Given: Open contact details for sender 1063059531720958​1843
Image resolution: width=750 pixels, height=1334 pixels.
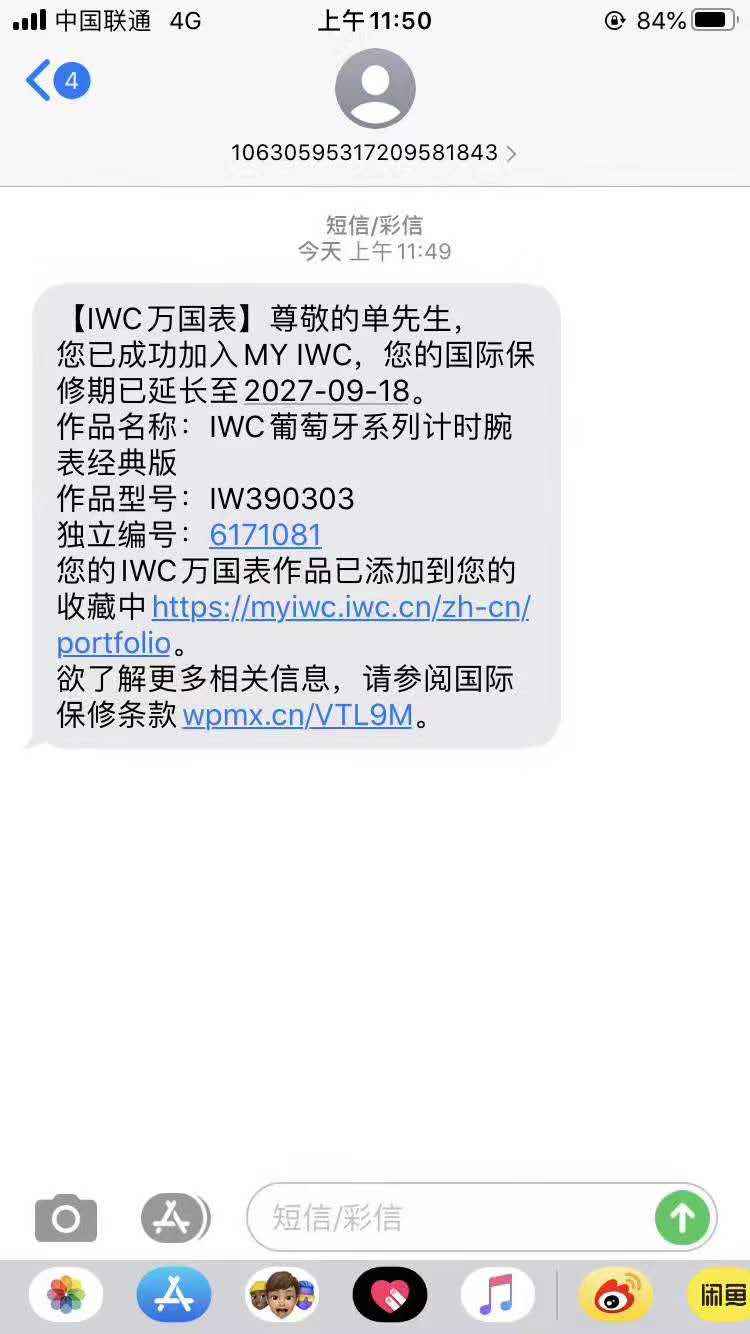Looking at the screenshot, I should [x=374, y=153].
